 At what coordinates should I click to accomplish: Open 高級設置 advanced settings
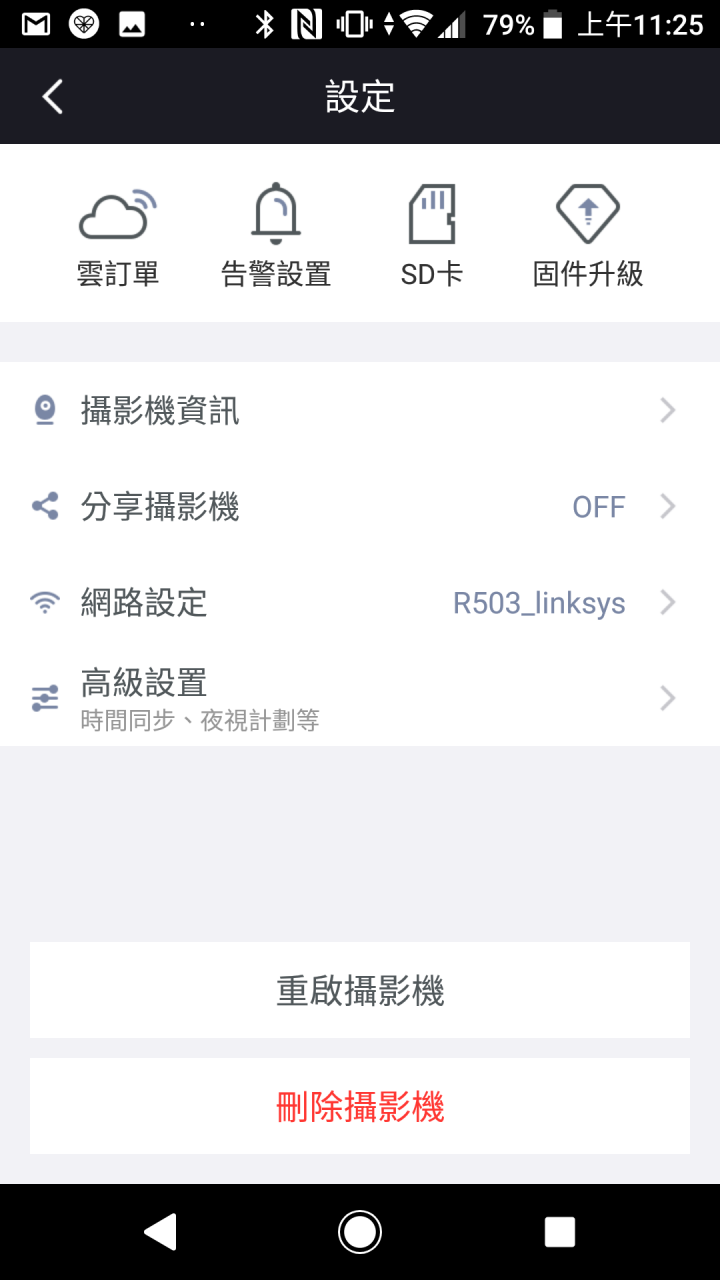click(x=360, y=698)
